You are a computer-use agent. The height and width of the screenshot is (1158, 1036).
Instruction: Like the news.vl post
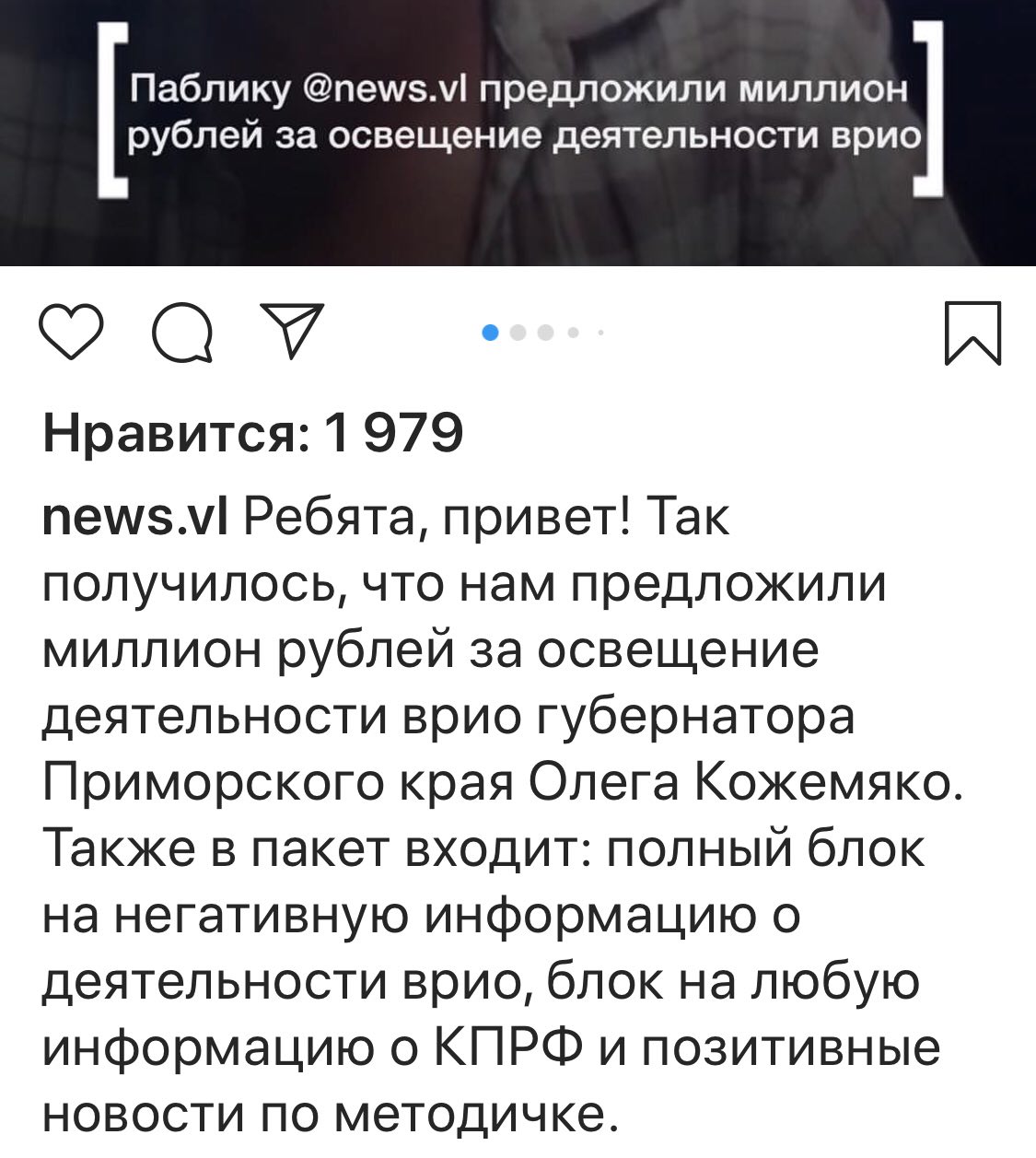pyautogui.click(x=75, y=333)
